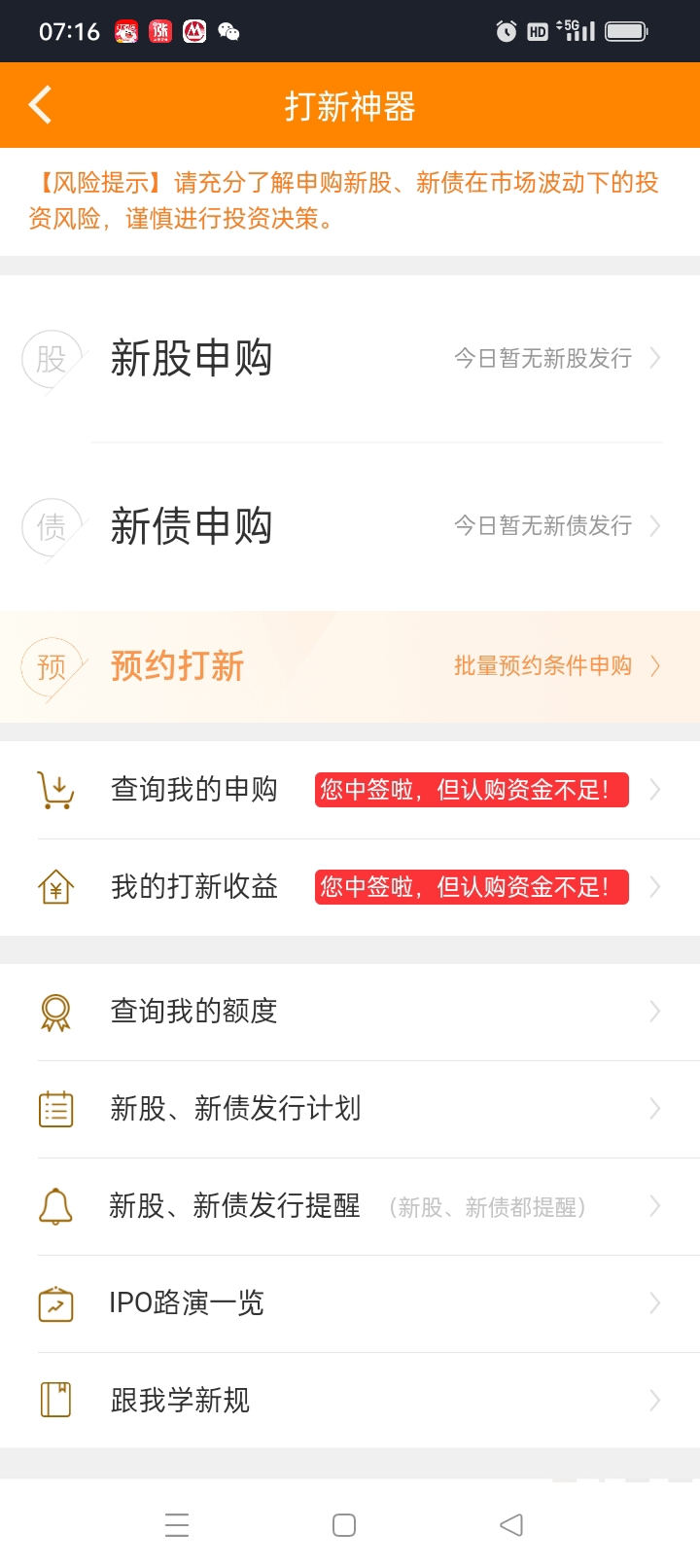Open 新股、新债发行计划
Viewport: 700px width, 1568px height.
tap(350, 1109)
